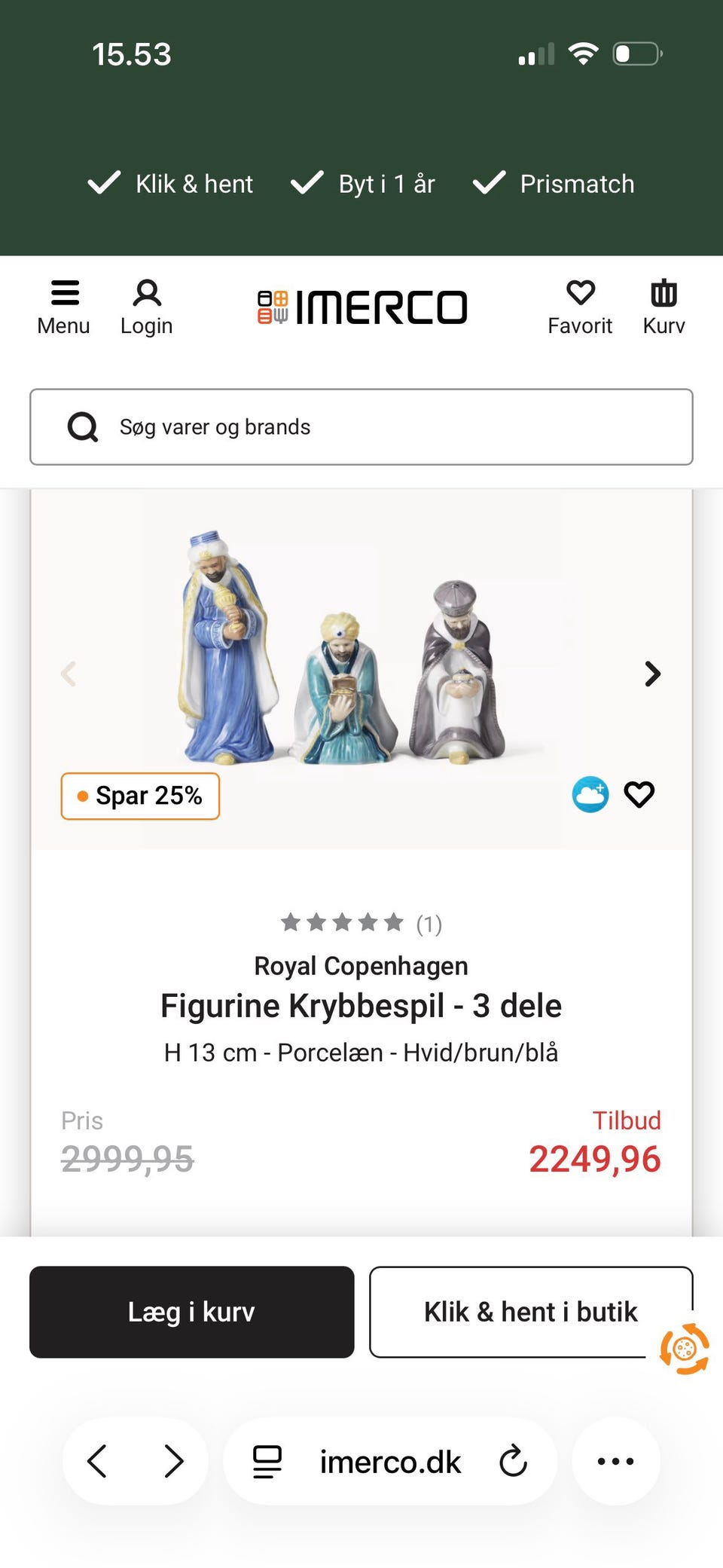Open the Kurv shopping cart
Screen dimensions: 723x1568
[664, 305]
